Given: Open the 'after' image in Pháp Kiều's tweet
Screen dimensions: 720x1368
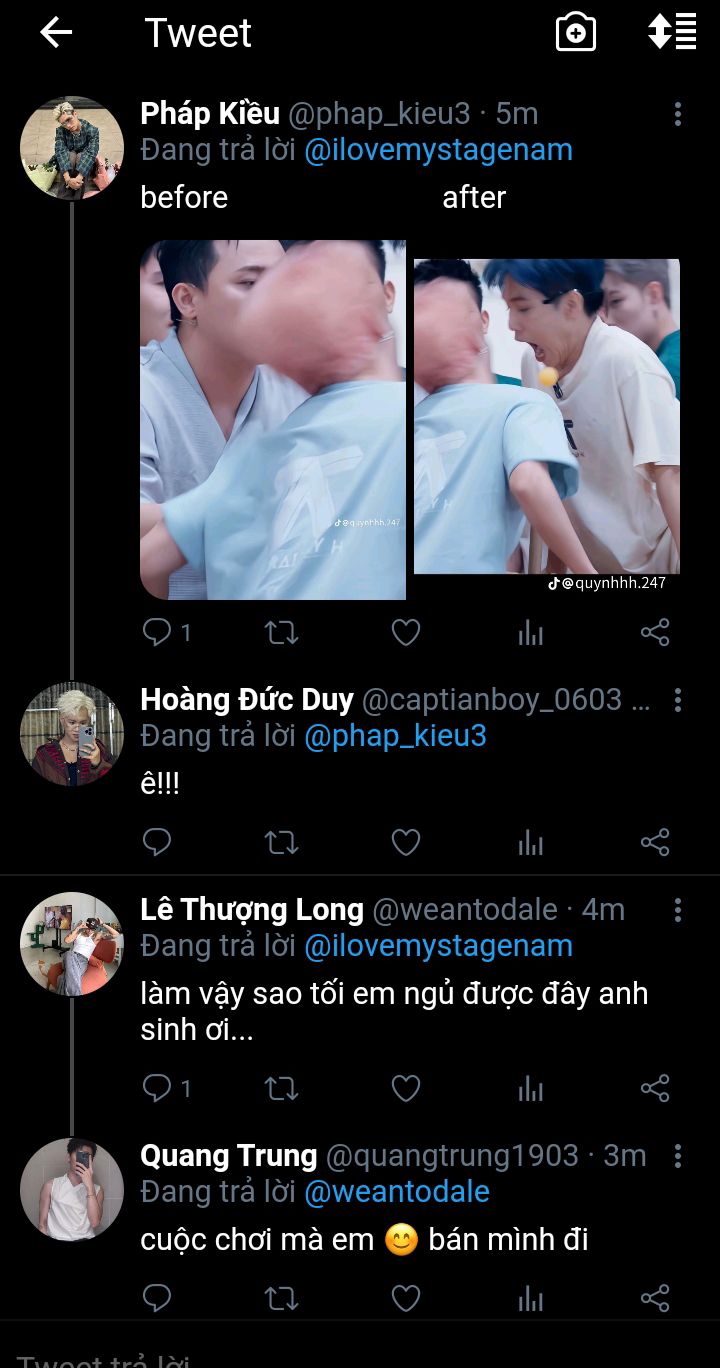Looking at the screenshot, I should coord(547,416).
